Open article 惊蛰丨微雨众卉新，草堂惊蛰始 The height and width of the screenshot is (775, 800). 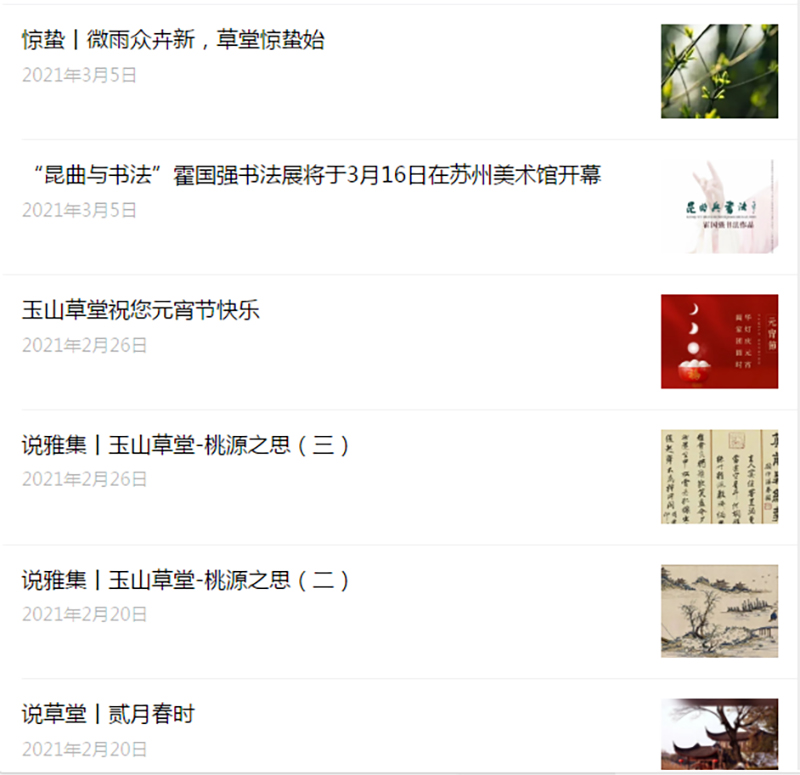173,41
